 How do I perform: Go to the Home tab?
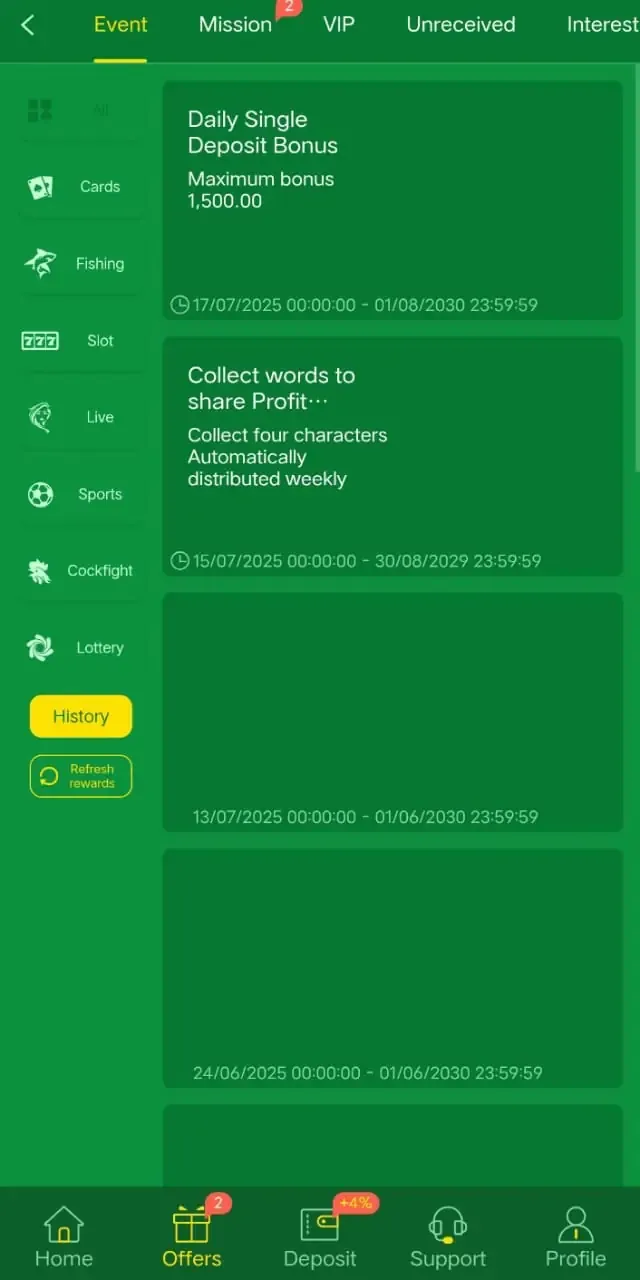coord(64,1236)
